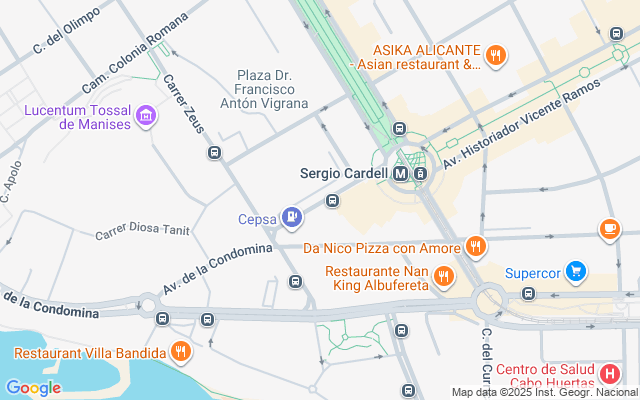Tap the Cepsa gas station pin
Screen dimensions: 640x400
(291, 218)
